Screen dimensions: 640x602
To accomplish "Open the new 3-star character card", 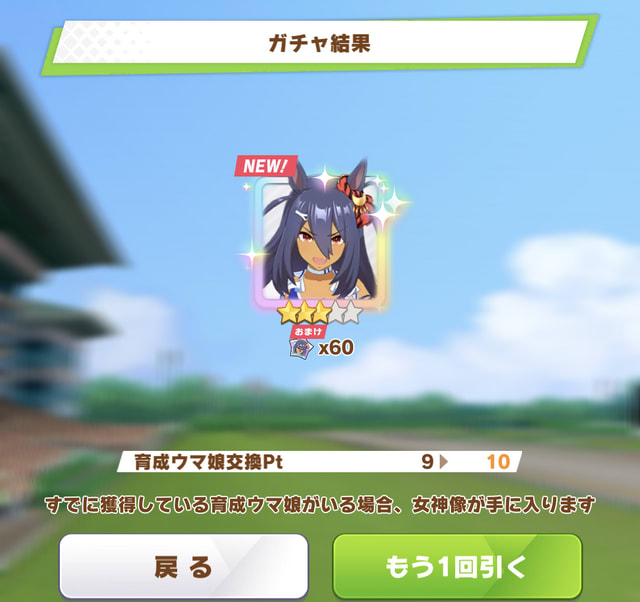I will (320, 238).
